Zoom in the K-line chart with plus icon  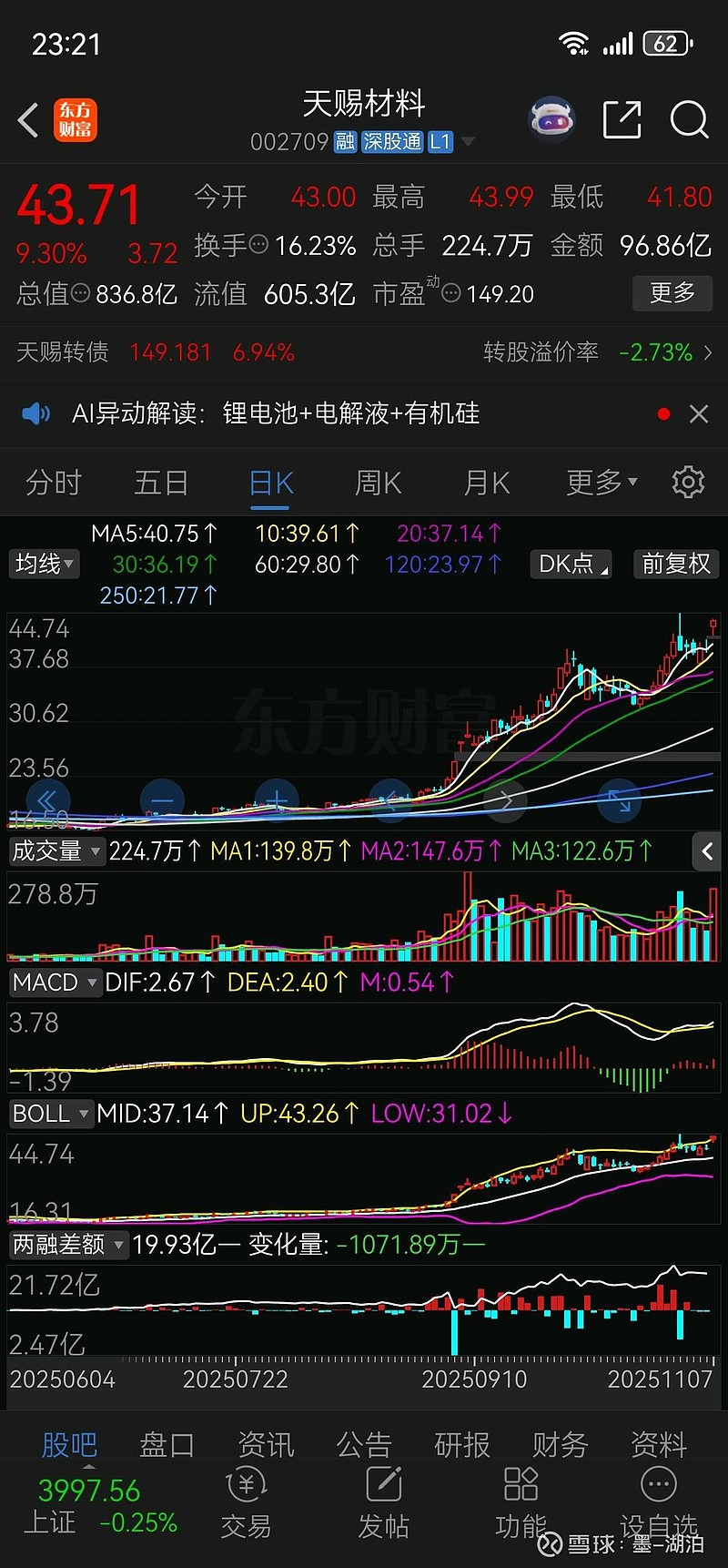[277, 799]
